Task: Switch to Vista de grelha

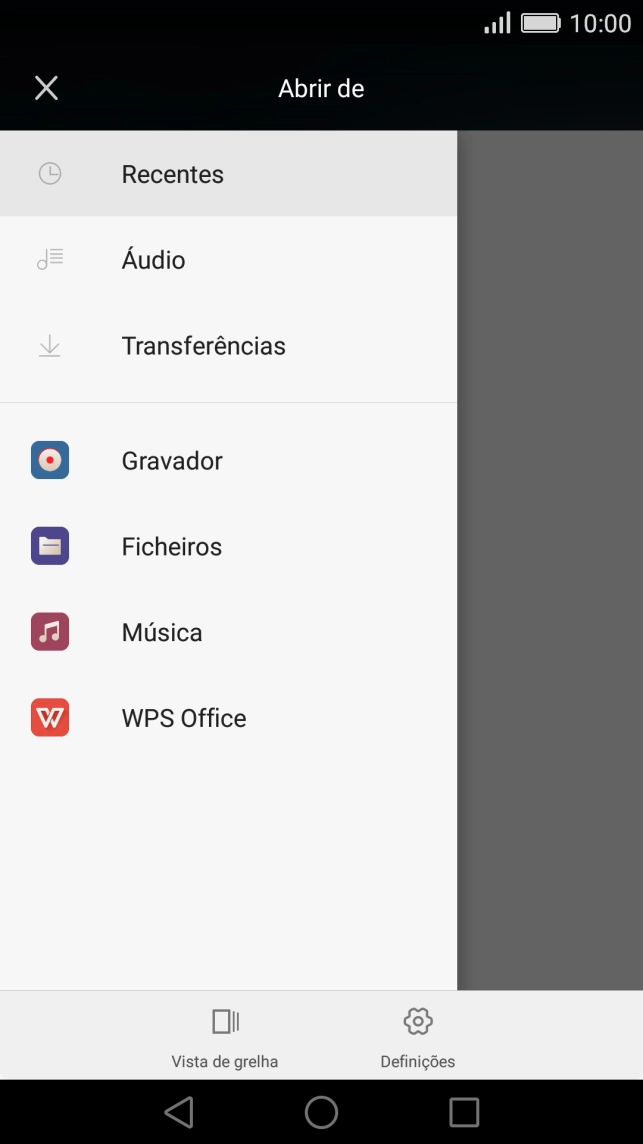Action: tap(225, 1037)
